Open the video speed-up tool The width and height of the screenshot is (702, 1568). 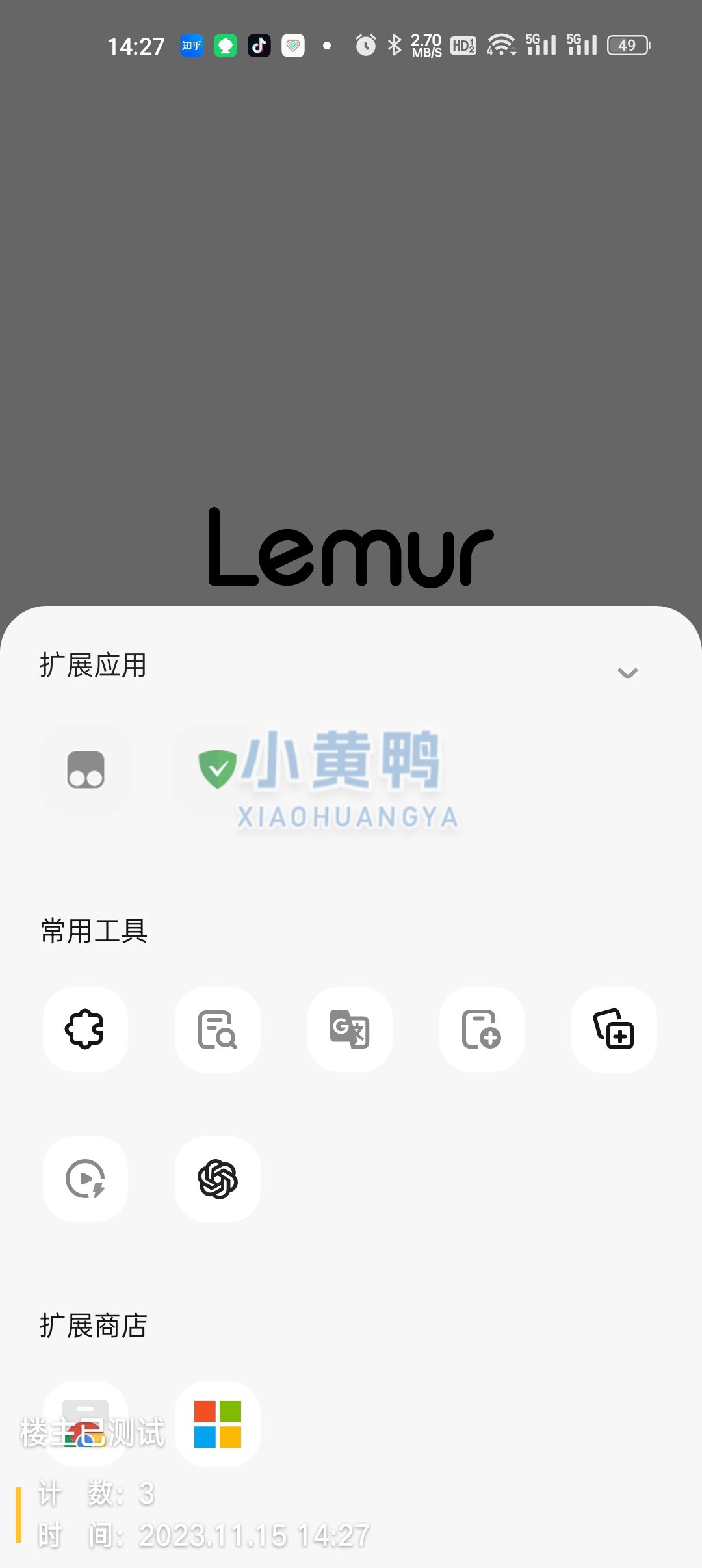(x=85, y=1179)
